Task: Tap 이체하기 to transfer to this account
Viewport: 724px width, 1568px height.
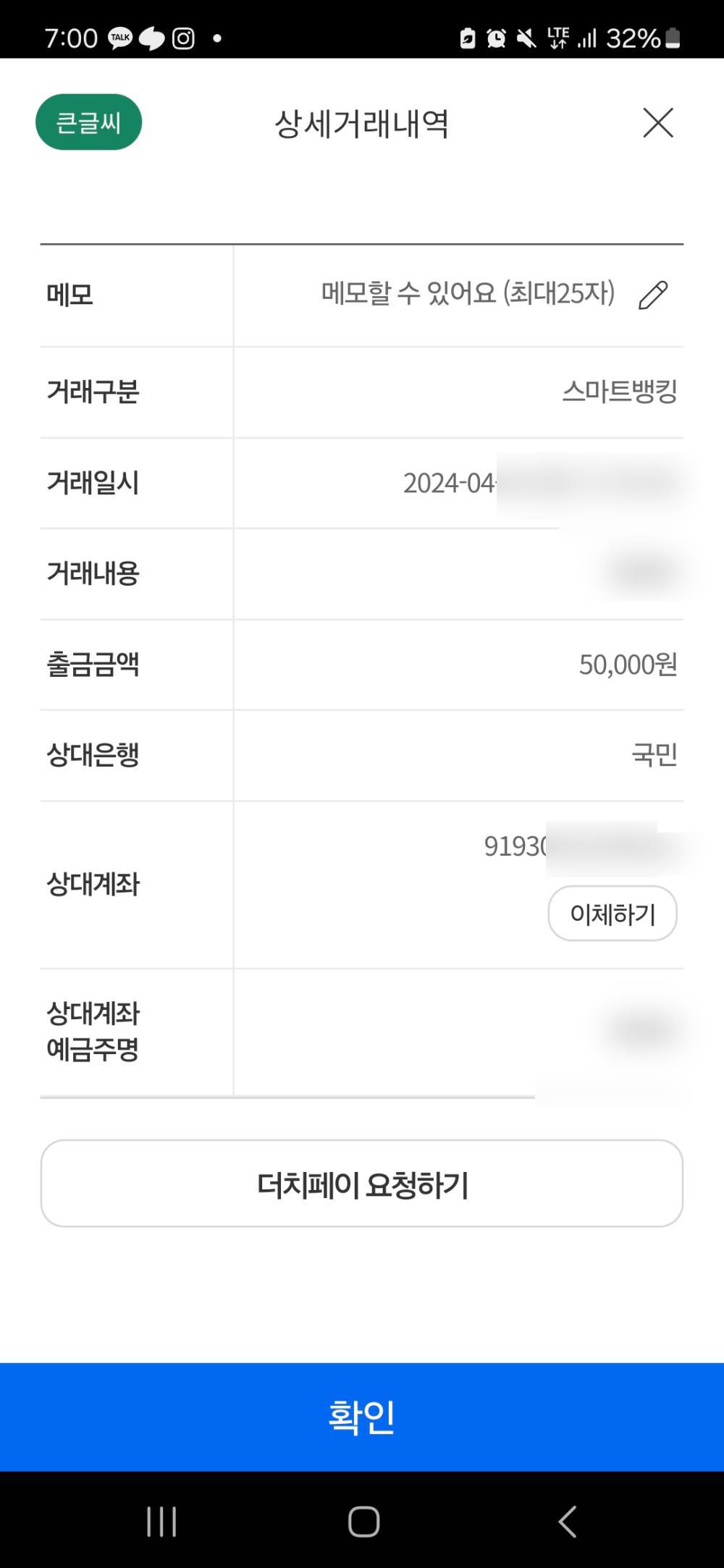Action: pos(612,914)
